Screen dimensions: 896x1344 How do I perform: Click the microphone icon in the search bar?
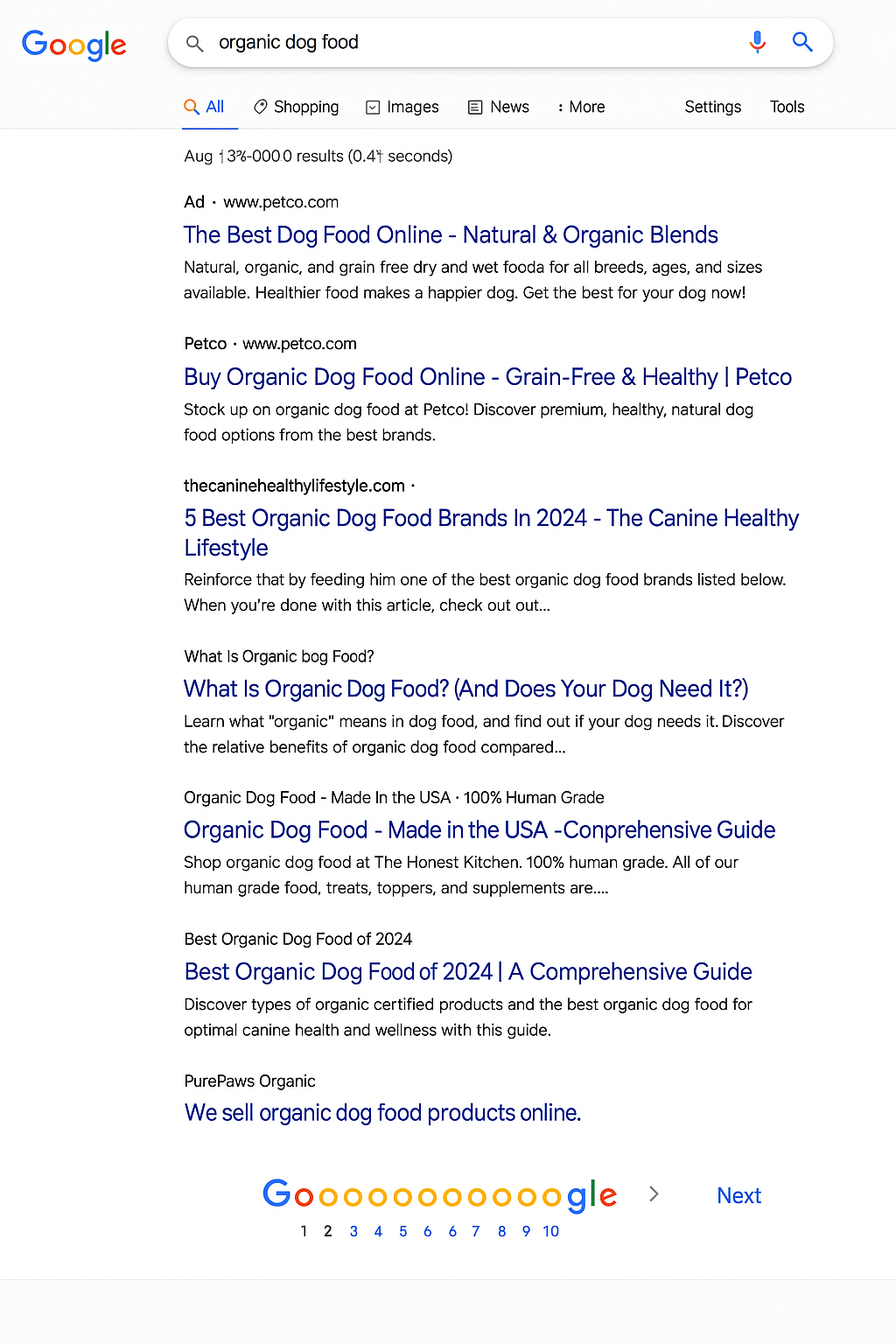[756, 42]
